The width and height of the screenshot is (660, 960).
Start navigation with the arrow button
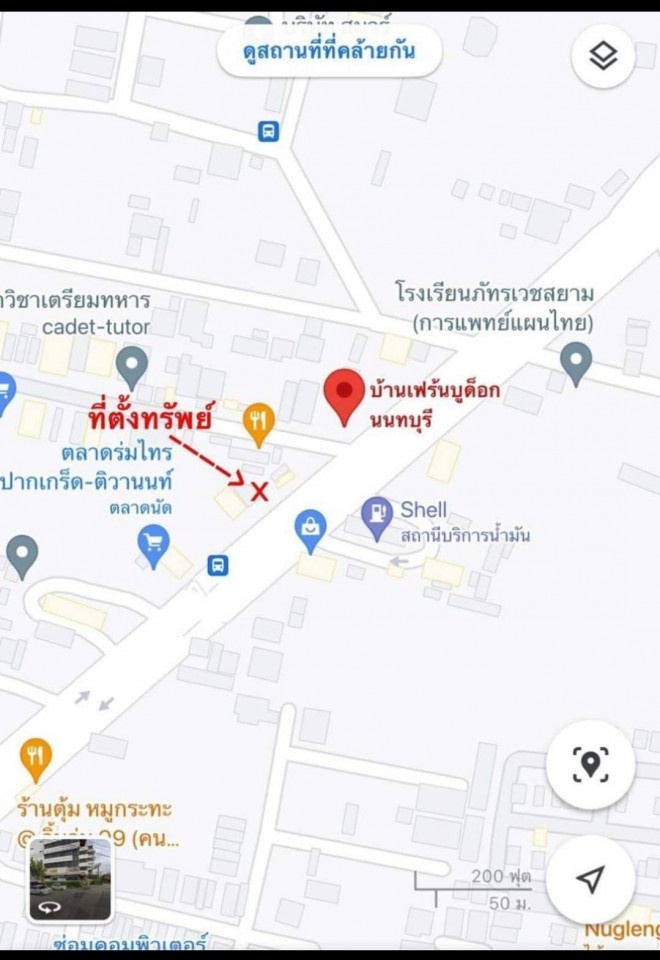[590, 879]
